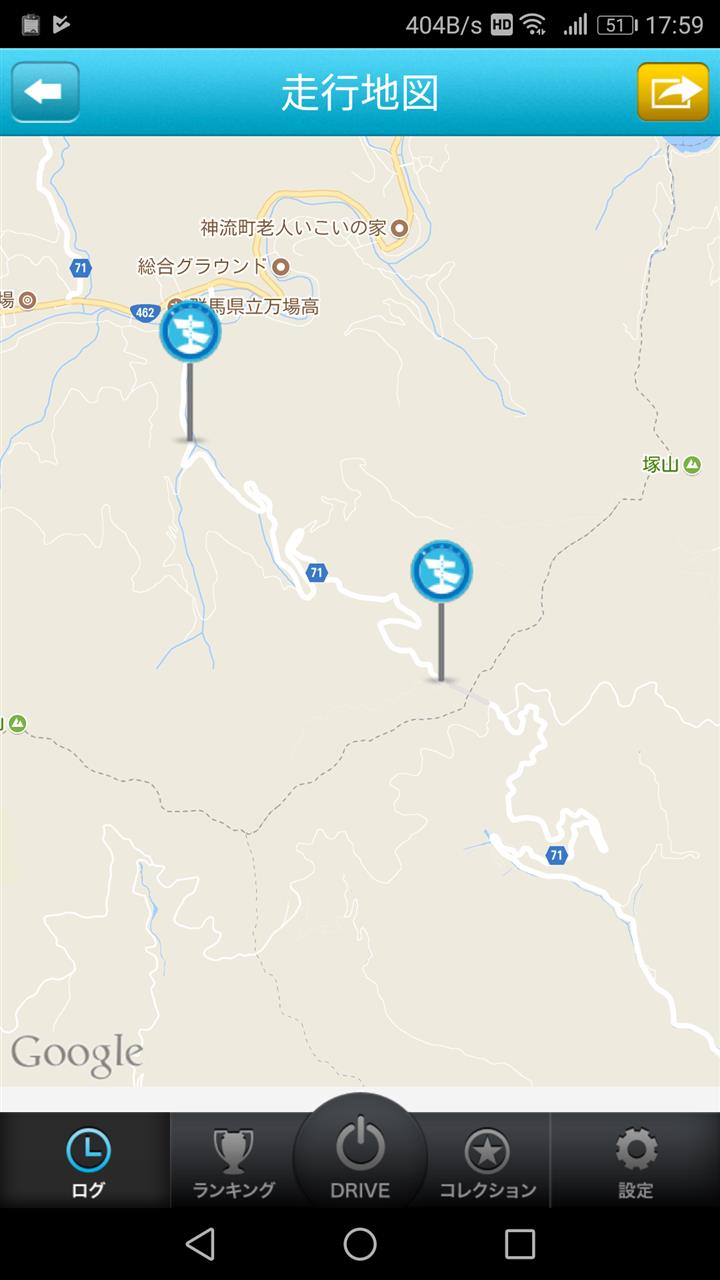
Task: Tap the 総合グラウンド place marker
Action: click(x=281, y=266)
